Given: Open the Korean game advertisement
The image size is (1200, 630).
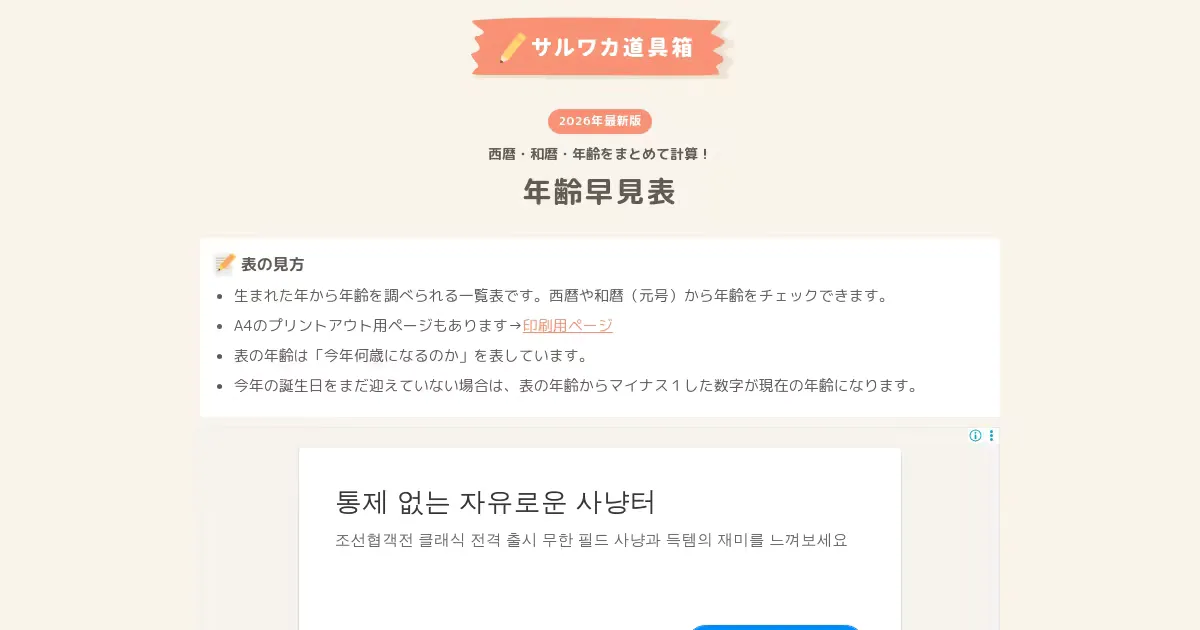Looking at the screenshot, I should (600, 520).
